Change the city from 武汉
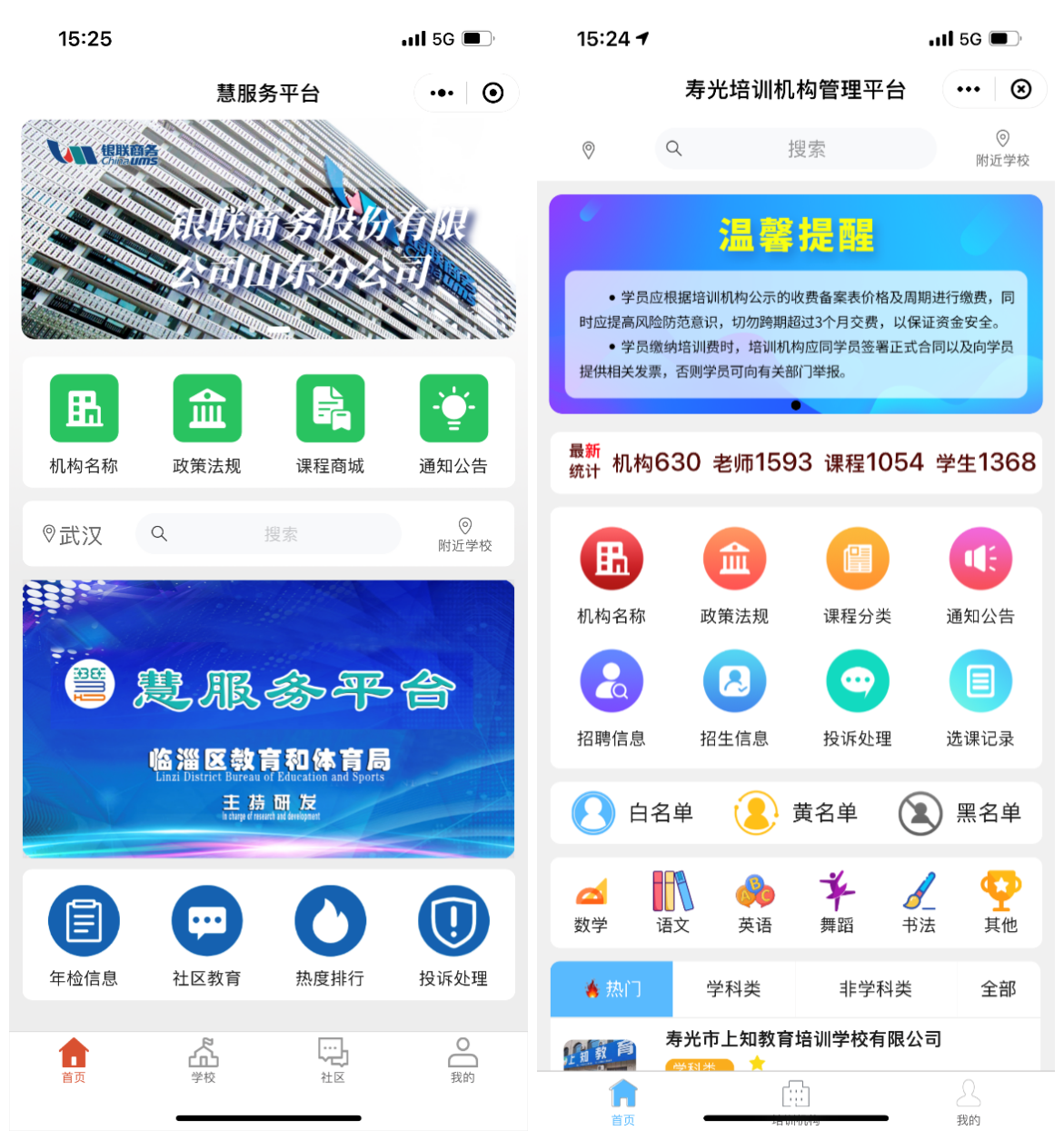The height and width of the screenshot is (1140, 1064). pyautogui.click(x=73, y=535)
